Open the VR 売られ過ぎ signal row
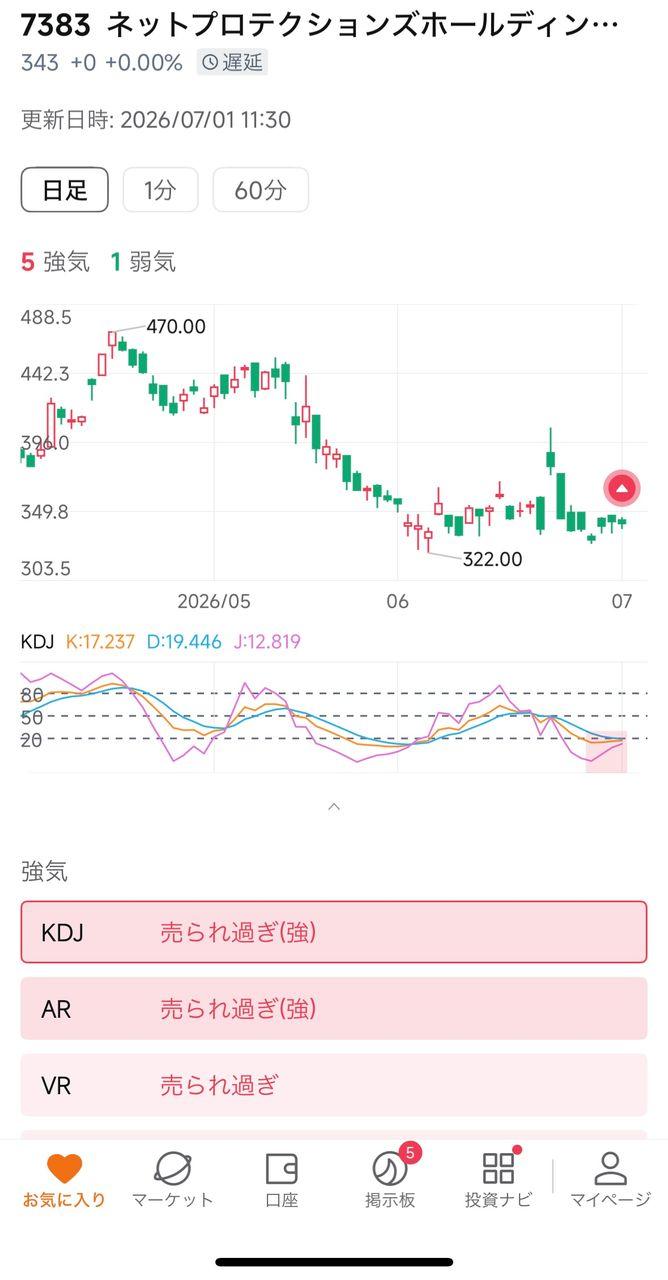The image size is (668, 1280). coord(334,1085)
